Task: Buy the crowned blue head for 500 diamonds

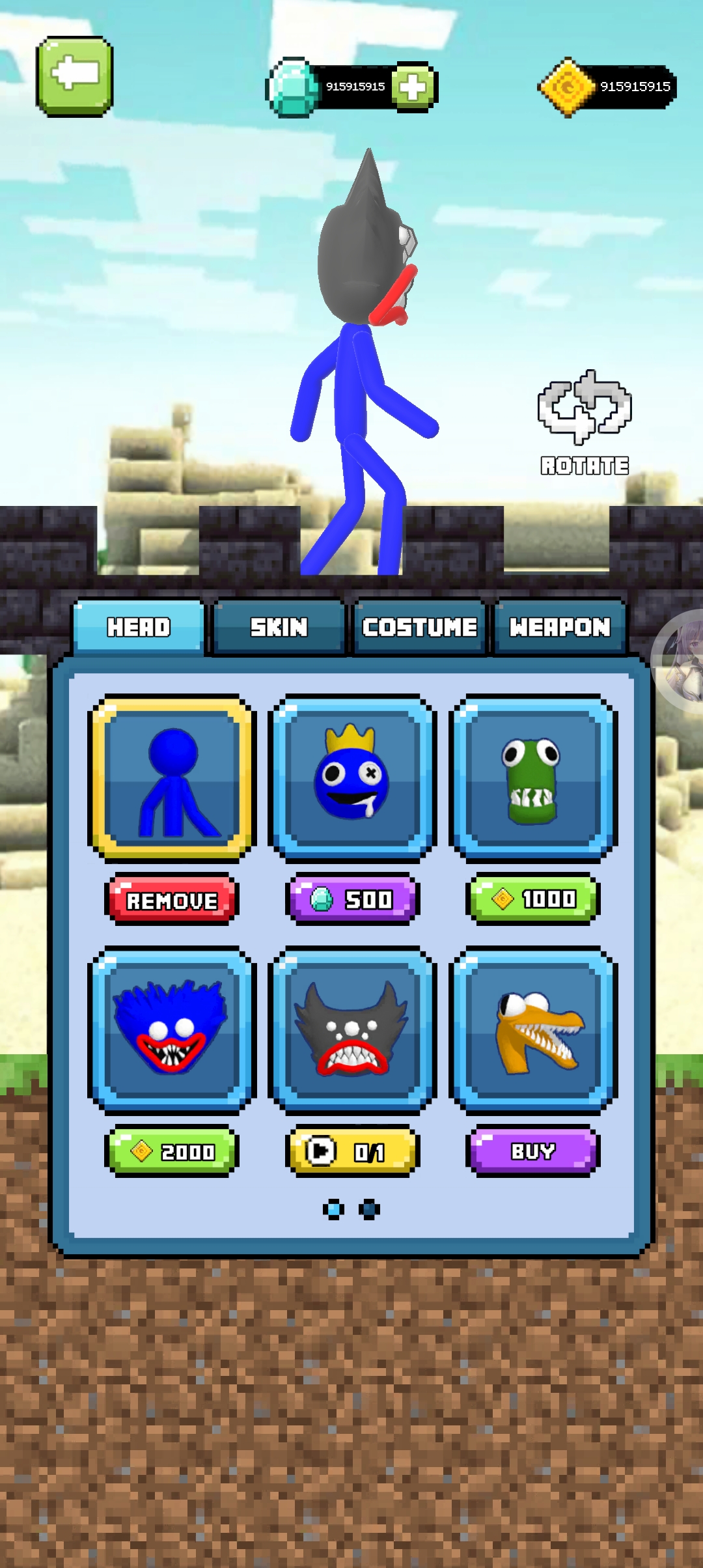Action: (x=352, y=899)
